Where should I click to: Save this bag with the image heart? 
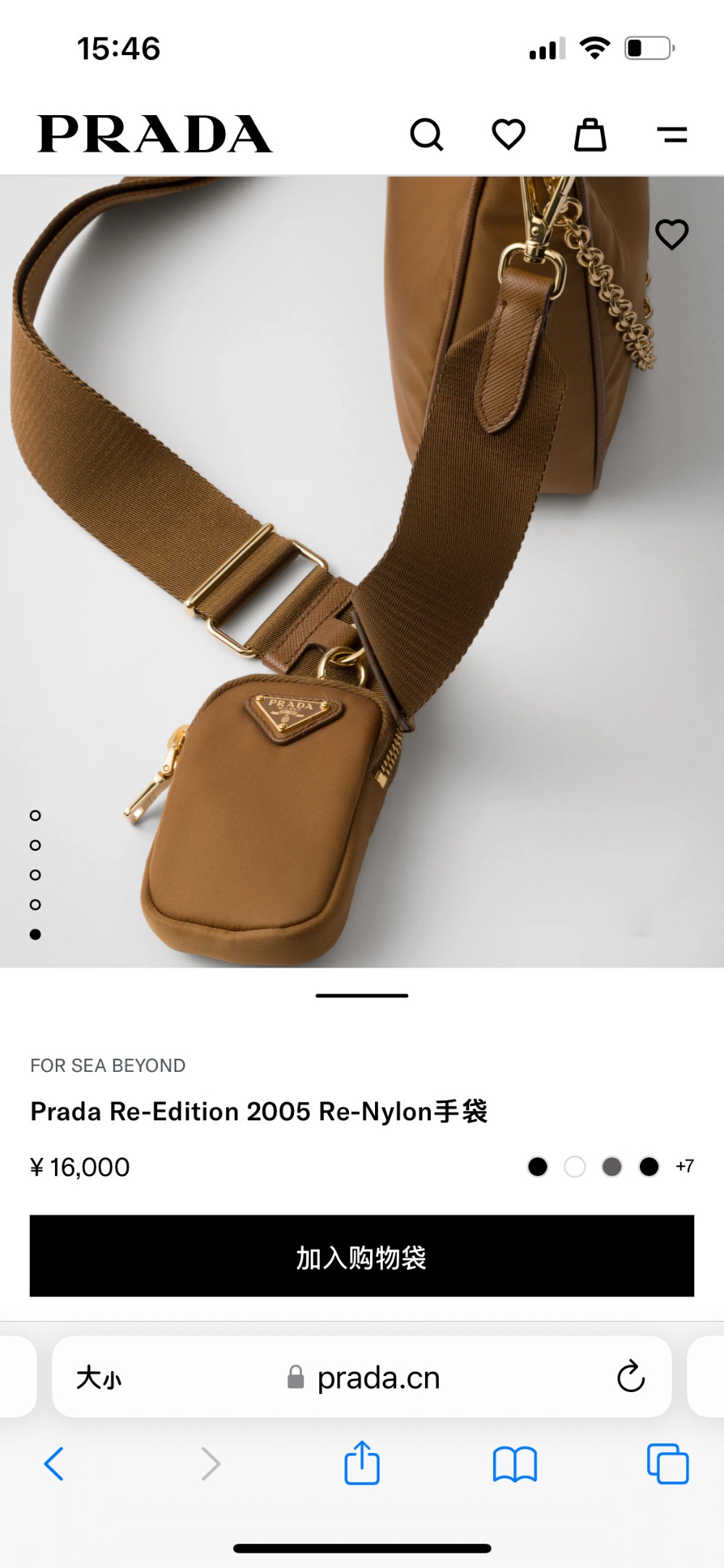671,235
